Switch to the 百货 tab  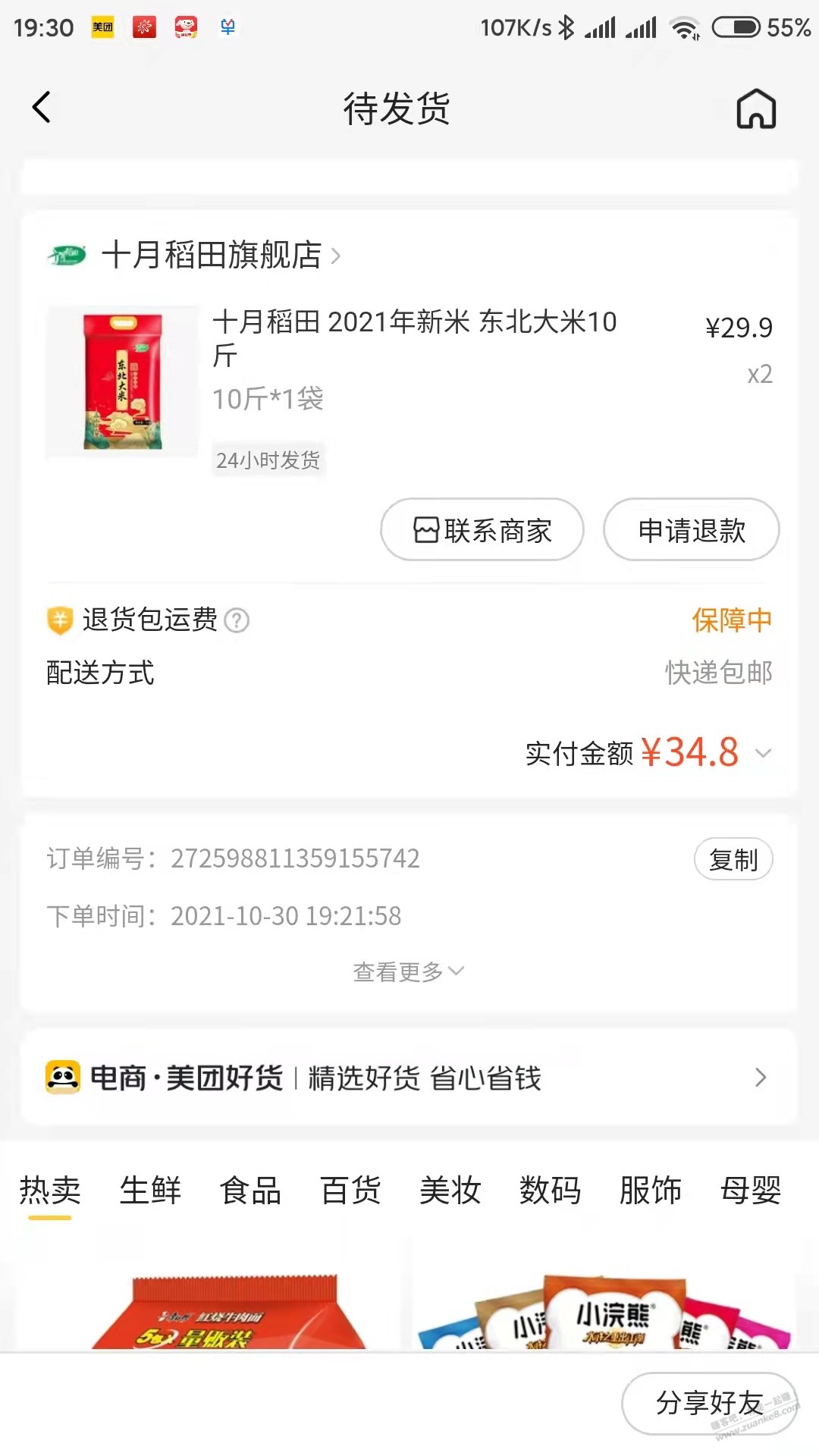[x=350, y=1190]
